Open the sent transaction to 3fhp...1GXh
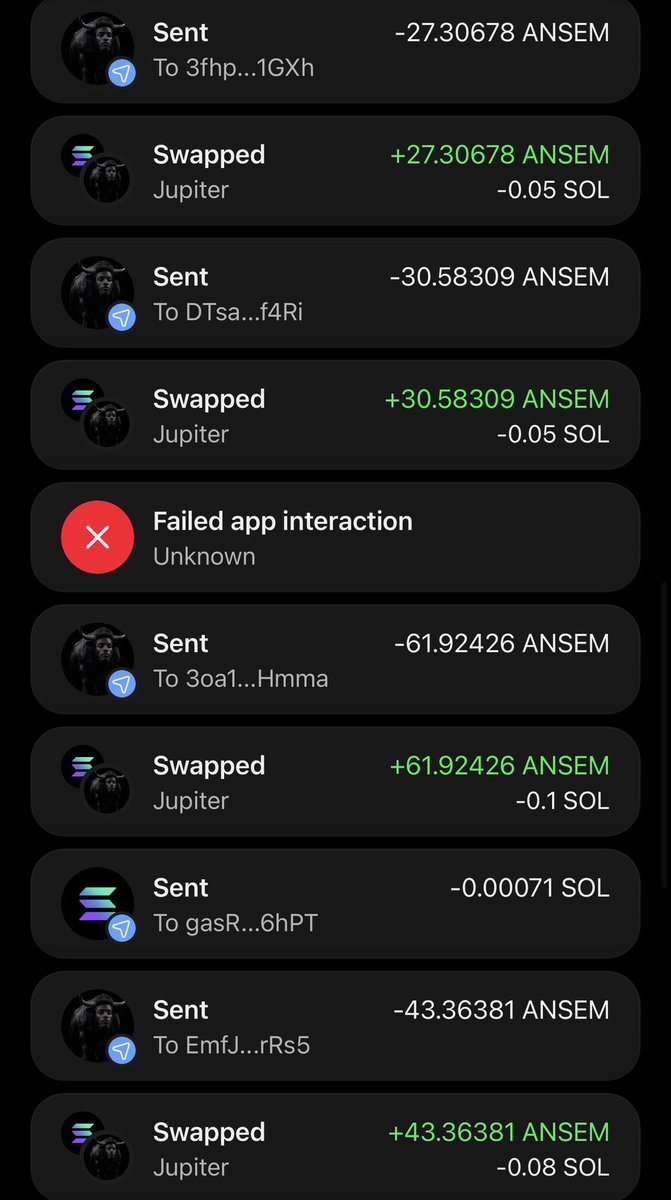 (335, 50)
